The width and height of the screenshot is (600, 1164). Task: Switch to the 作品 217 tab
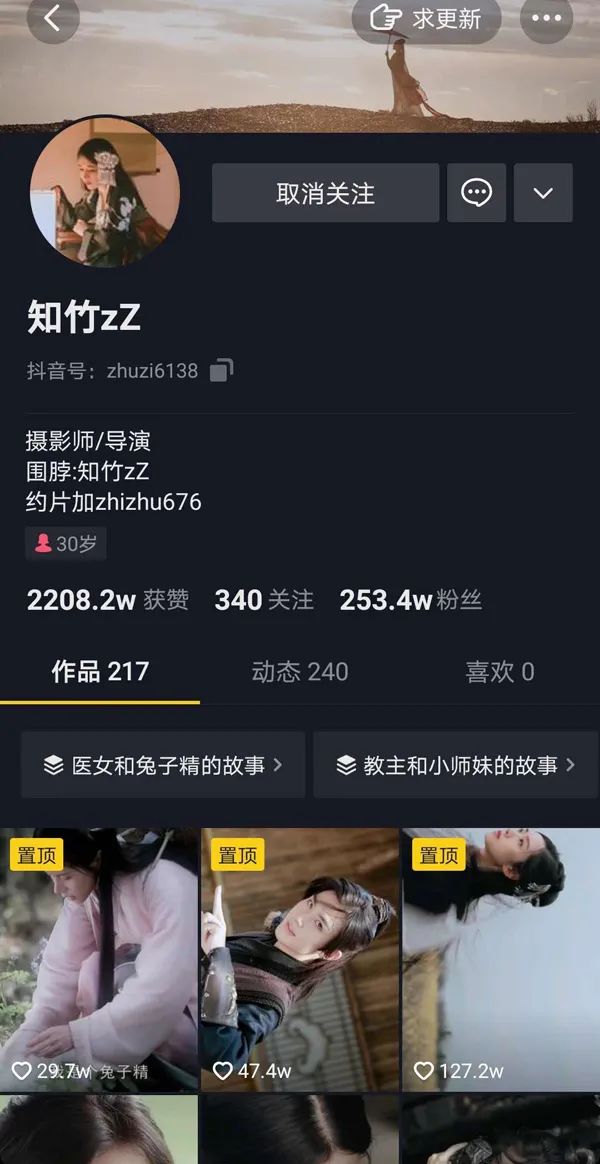pos(100,671)
